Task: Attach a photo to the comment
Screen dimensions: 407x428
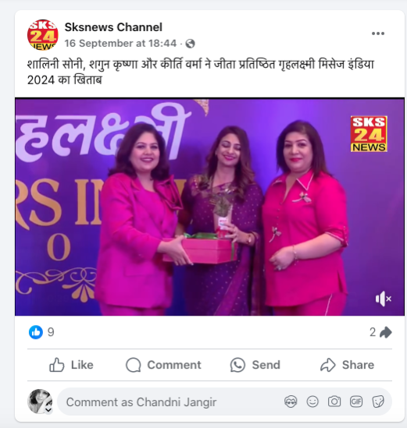Action: [334, 402]
